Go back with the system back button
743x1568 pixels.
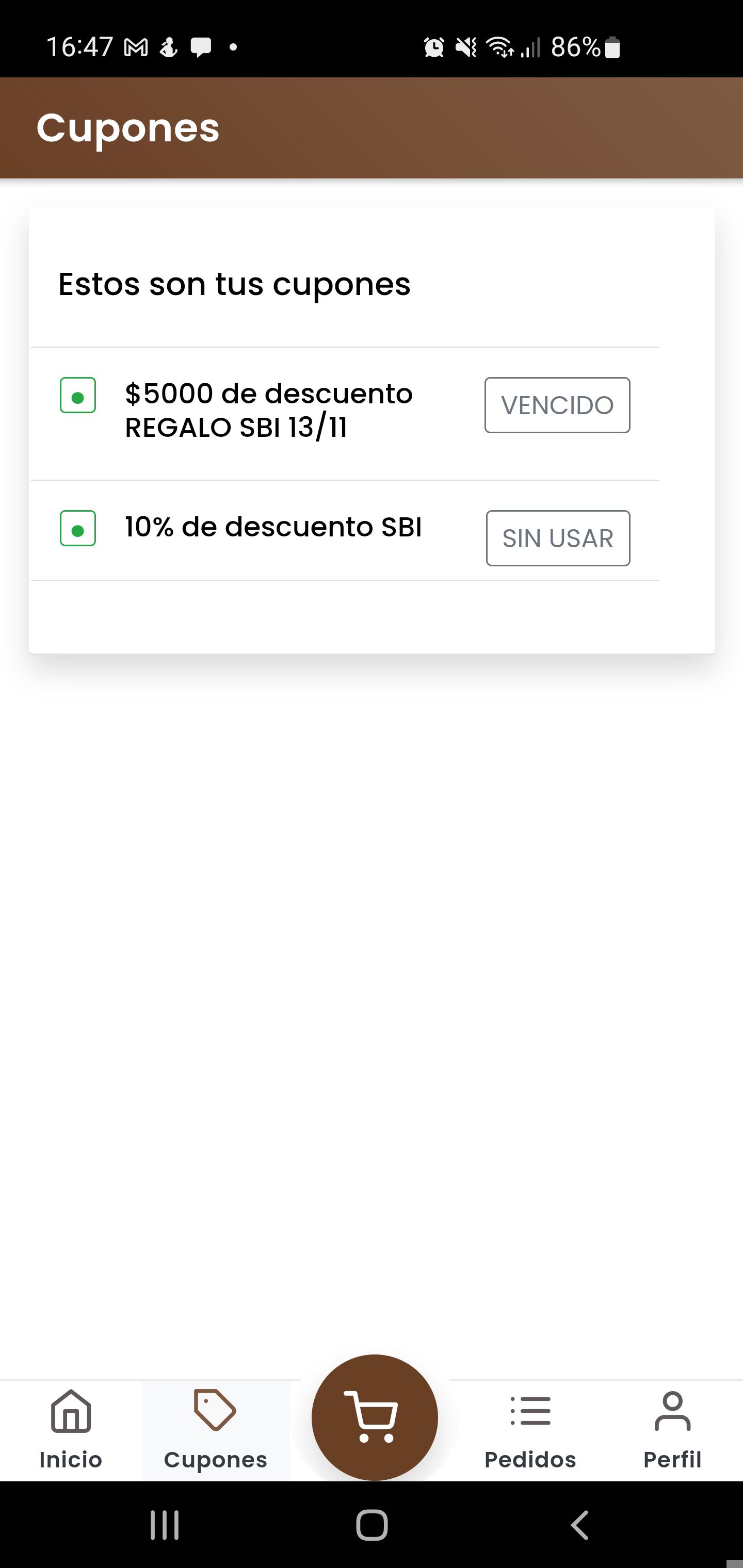(x=580, y=1525)
